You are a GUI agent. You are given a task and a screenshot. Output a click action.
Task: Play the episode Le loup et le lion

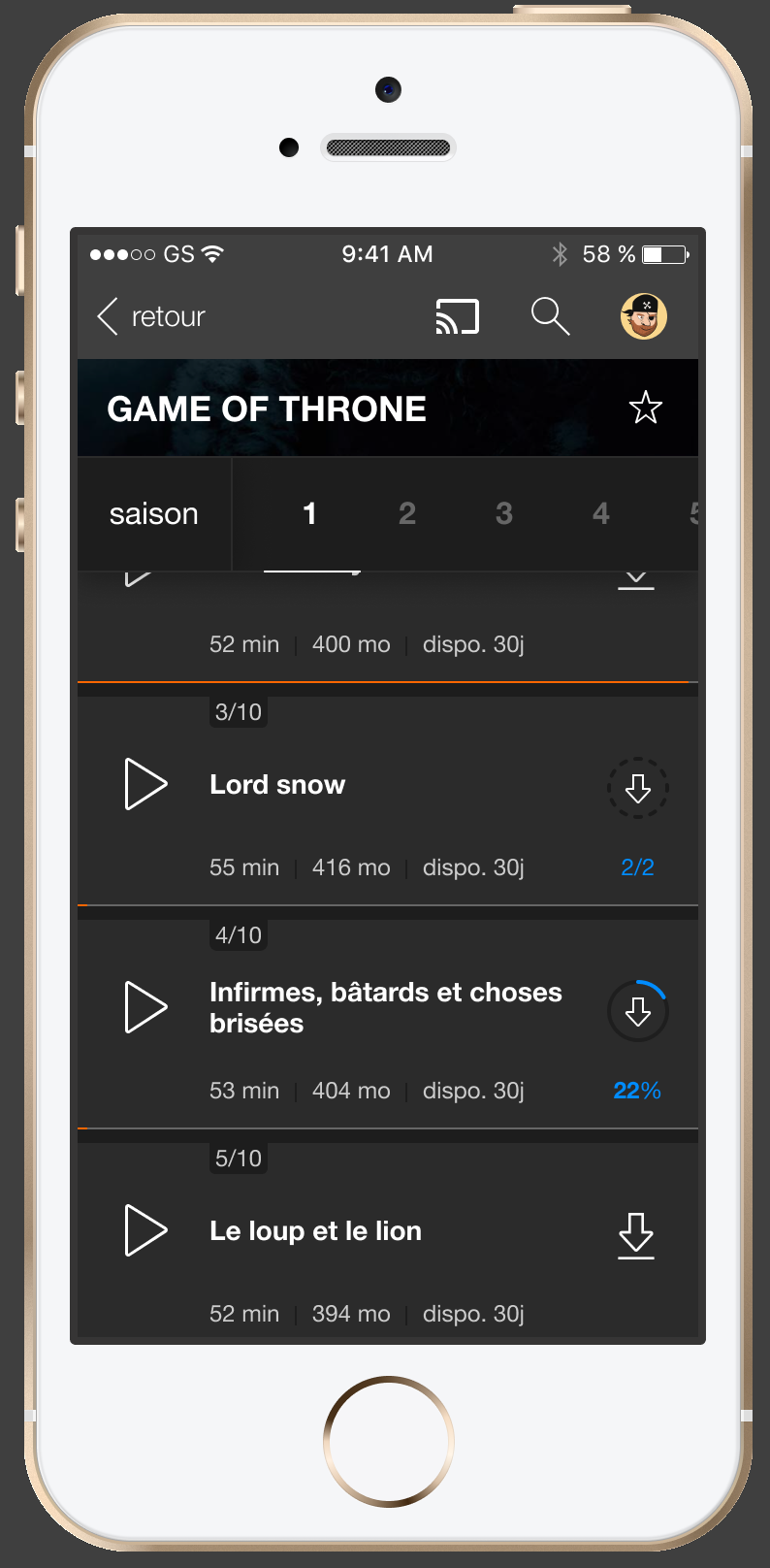coord(146,1230)
